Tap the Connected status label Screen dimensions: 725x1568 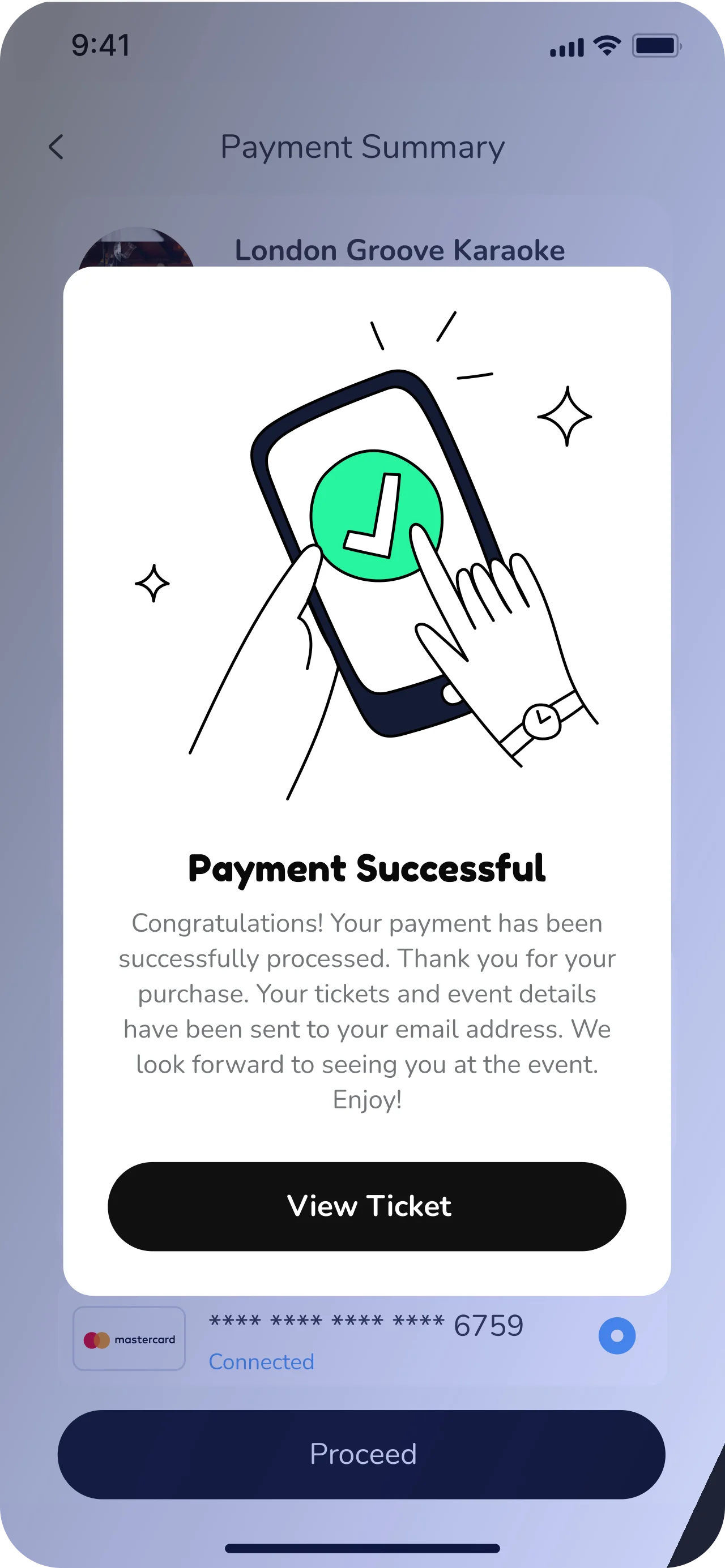(x=262, y=1363)
